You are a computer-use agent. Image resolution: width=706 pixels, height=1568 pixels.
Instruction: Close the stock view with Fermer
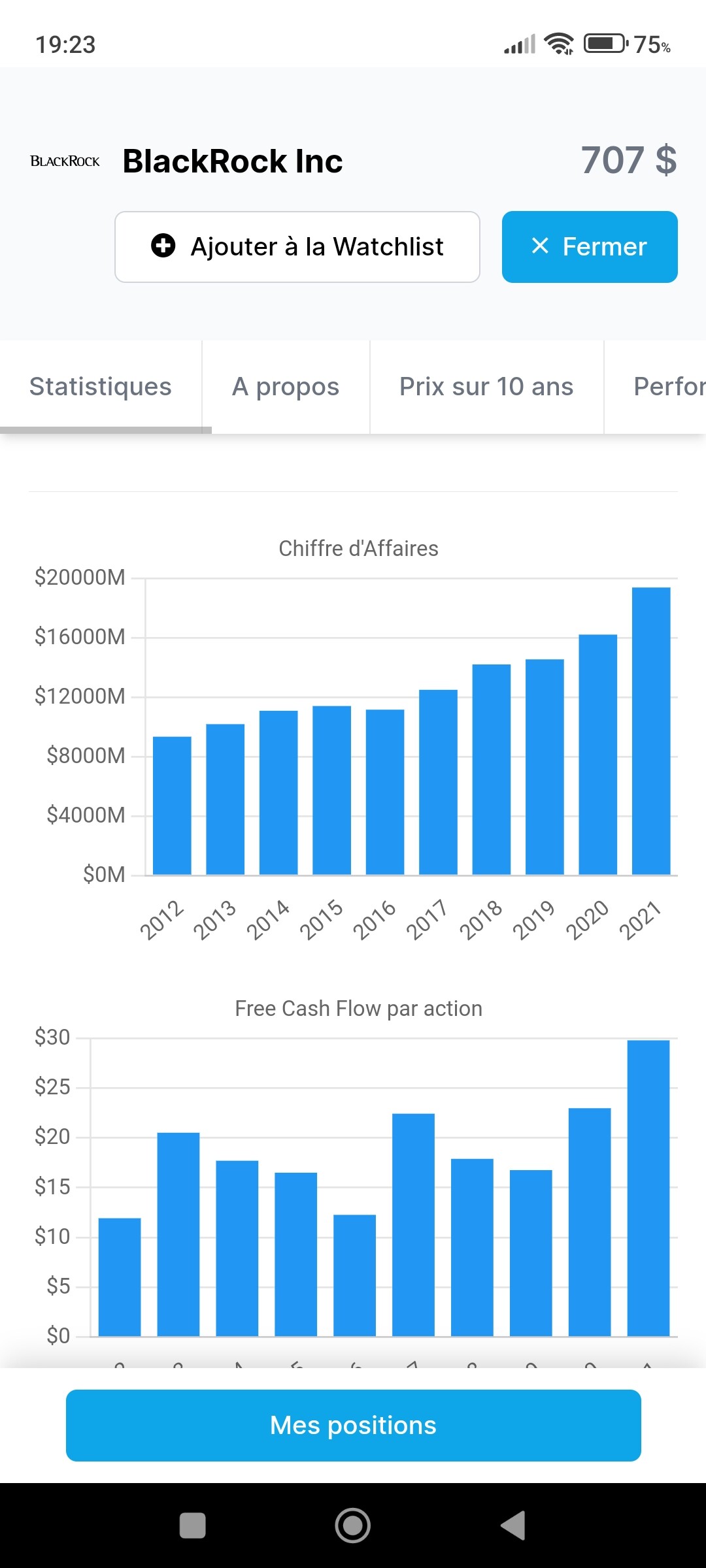point(590,247)
